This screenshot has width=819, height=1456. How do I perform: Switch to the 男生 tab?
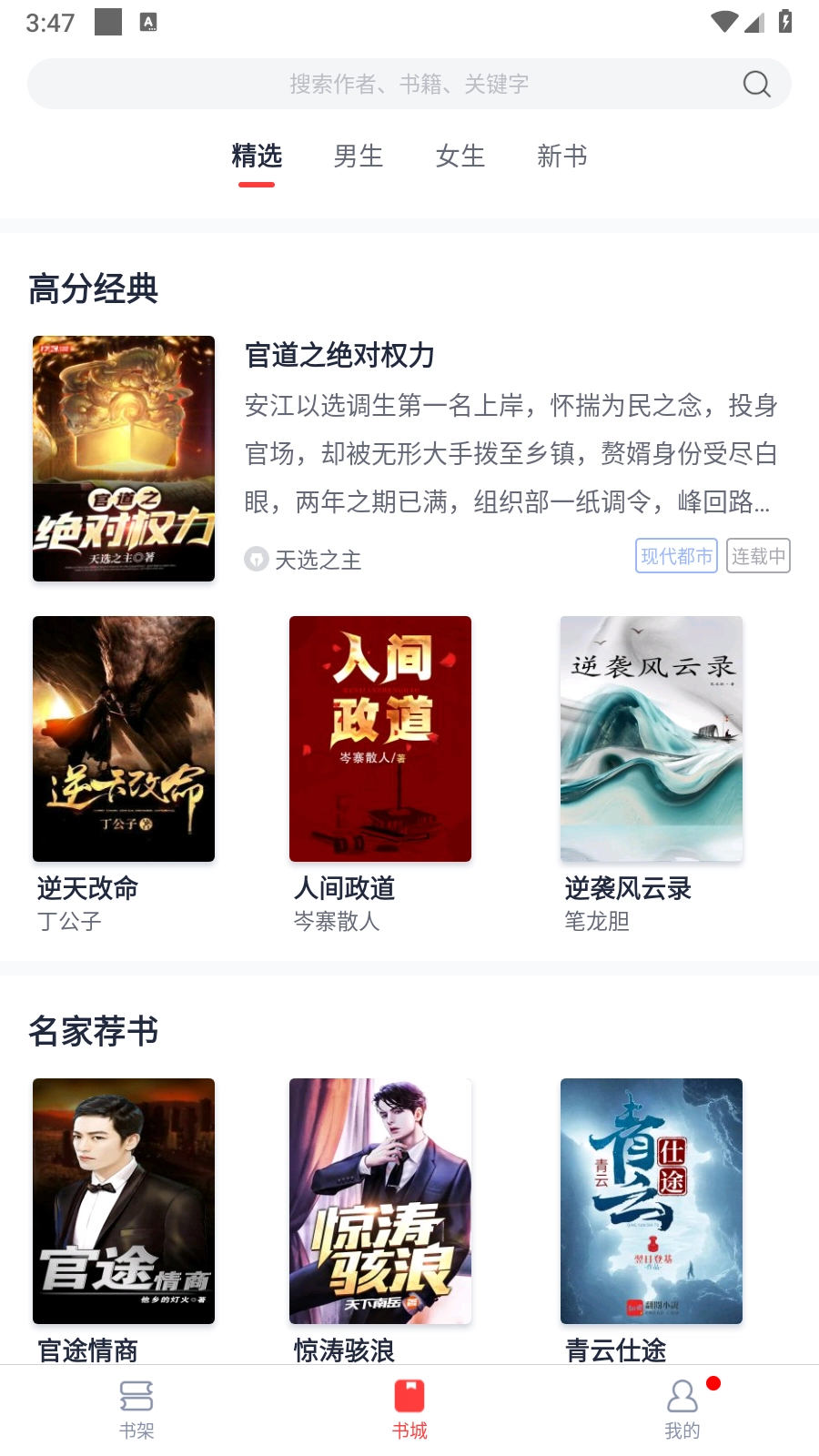coord(359,157)
